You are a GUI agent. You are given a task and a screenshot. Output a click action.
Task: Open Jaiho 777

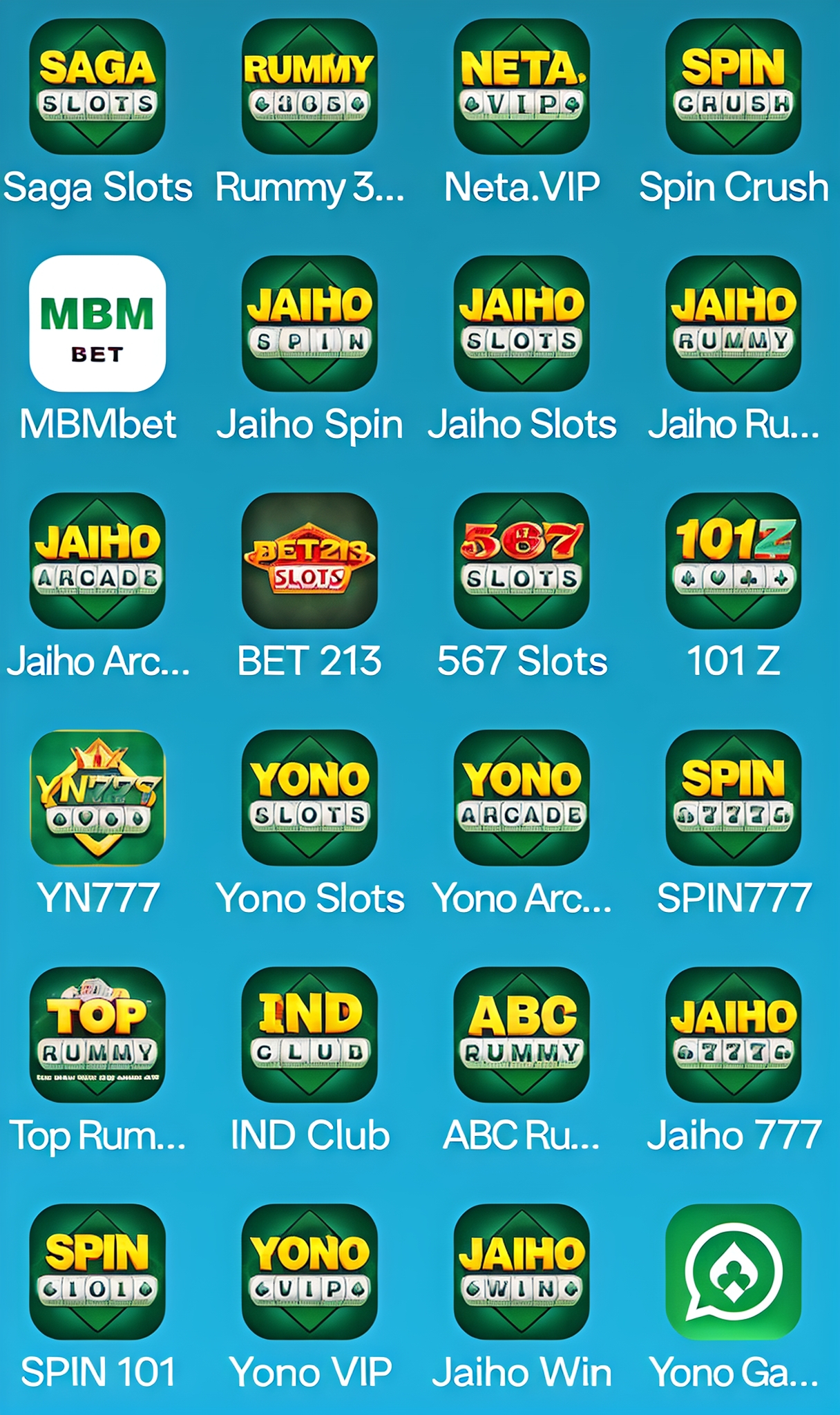click(x=734, y=1034)
